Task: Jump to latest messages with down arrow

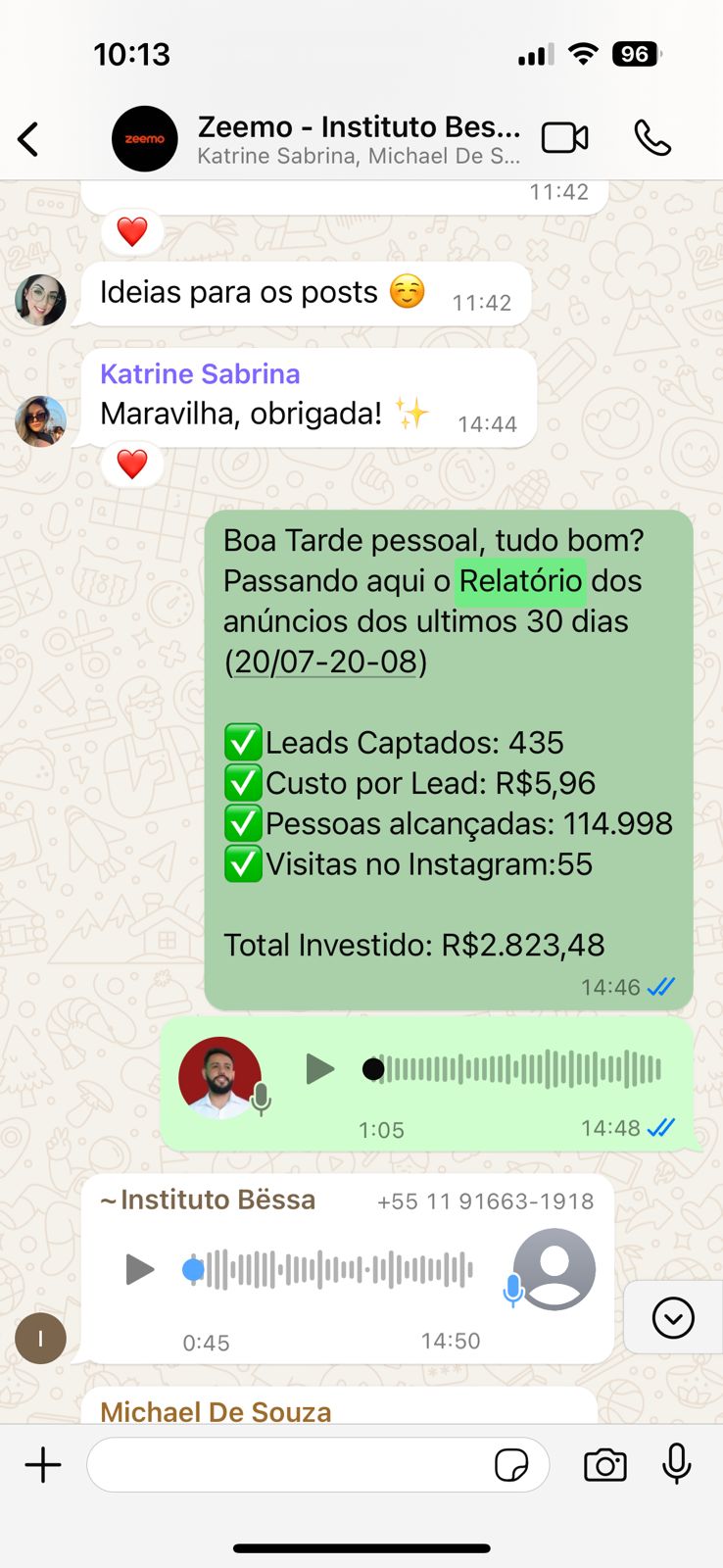Action: [673, 1317]
